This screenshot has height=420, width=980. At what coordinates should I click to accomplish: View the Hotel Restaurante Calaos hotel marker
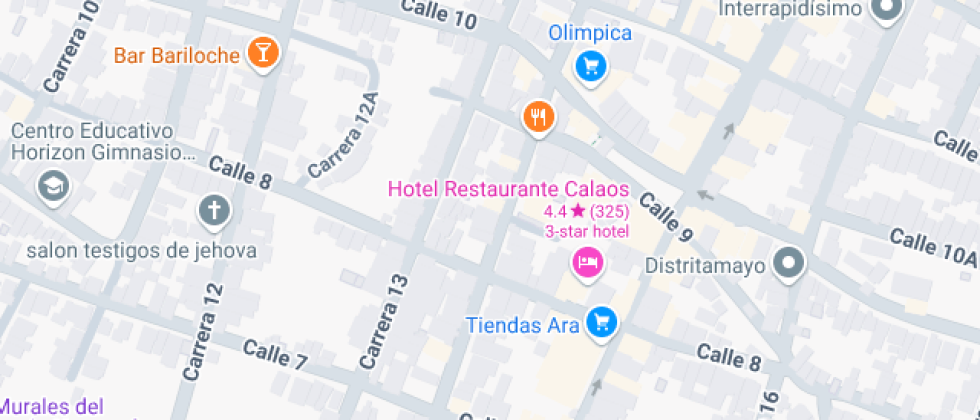pos(587,263)
